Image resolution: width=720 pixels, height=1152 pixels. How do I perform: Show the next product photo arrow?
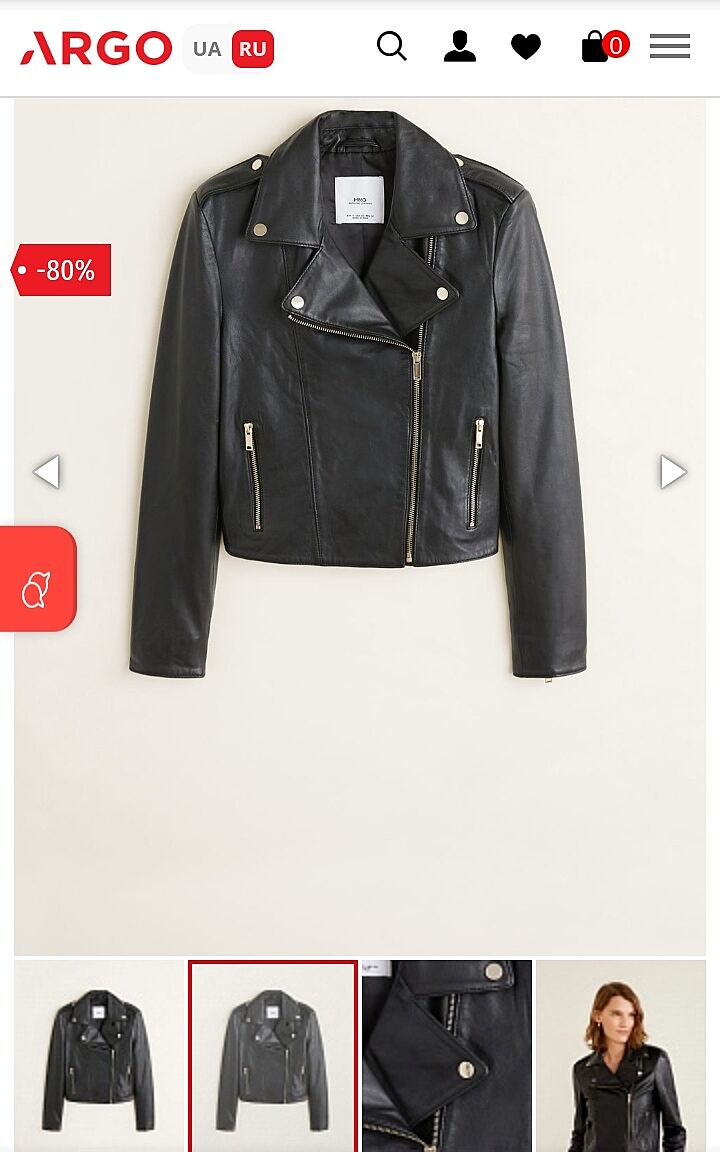click(673, 471)
